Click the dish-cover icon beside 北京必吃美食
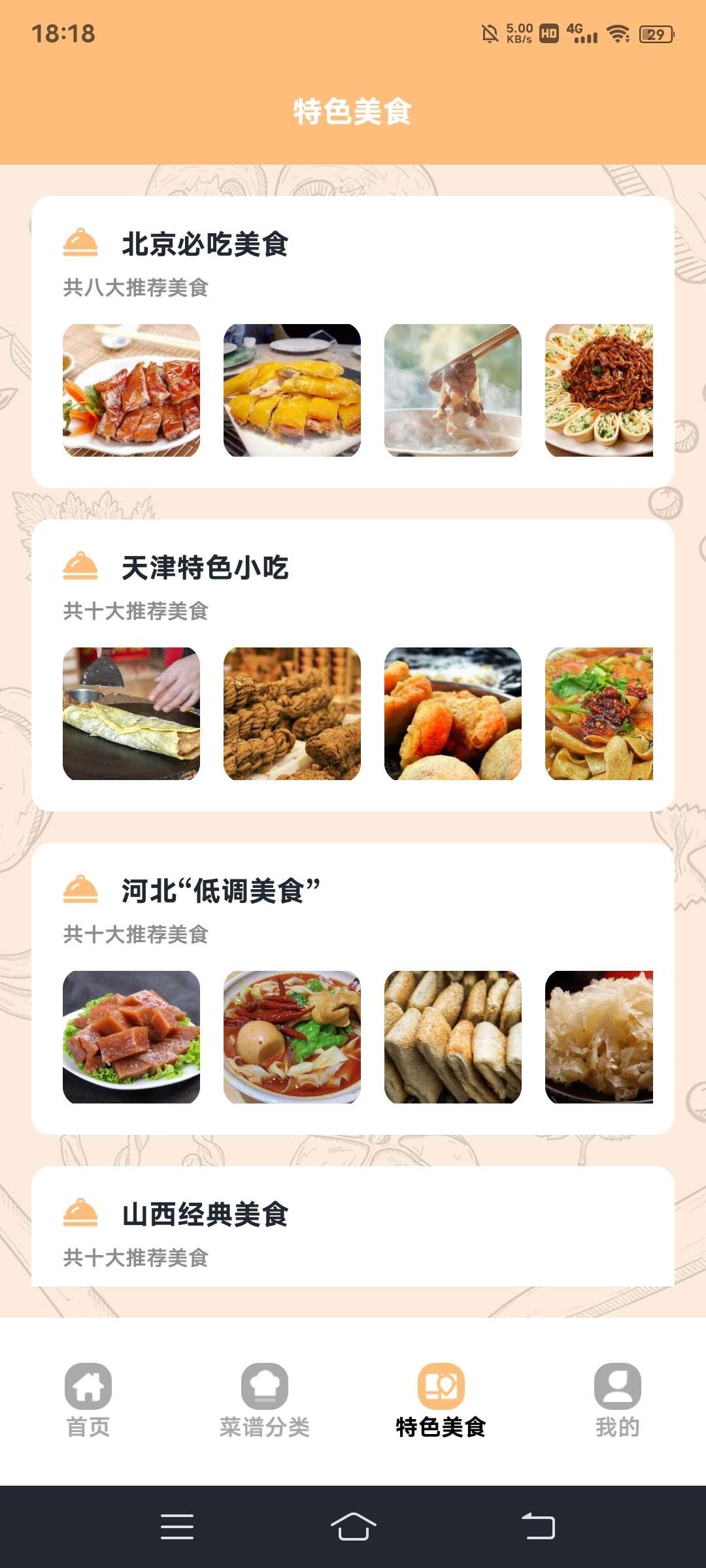 [80, 242]
